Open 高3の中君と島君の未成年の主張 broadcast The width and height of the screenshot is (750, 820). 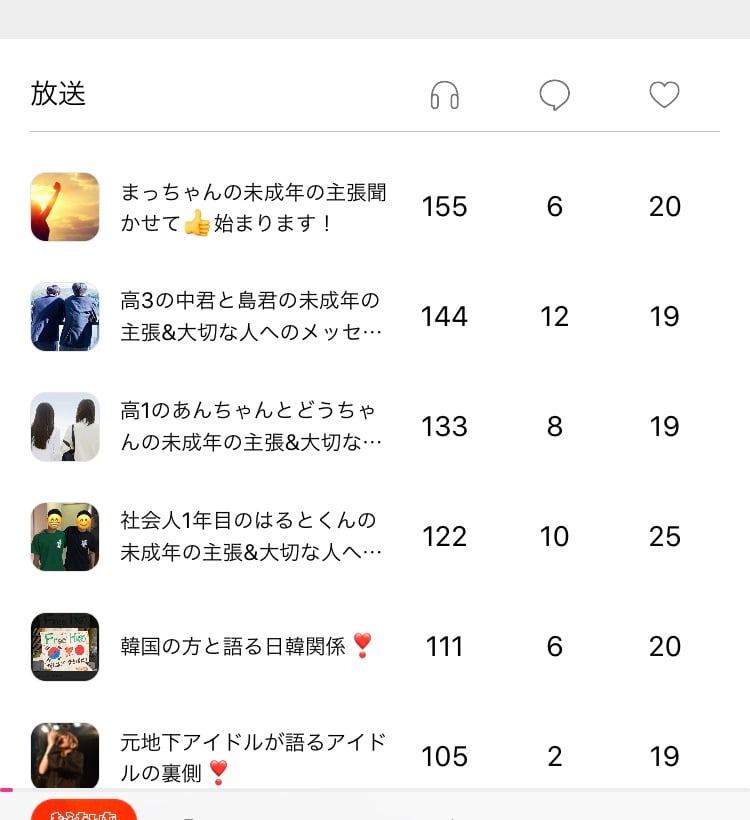pos(252,317)
